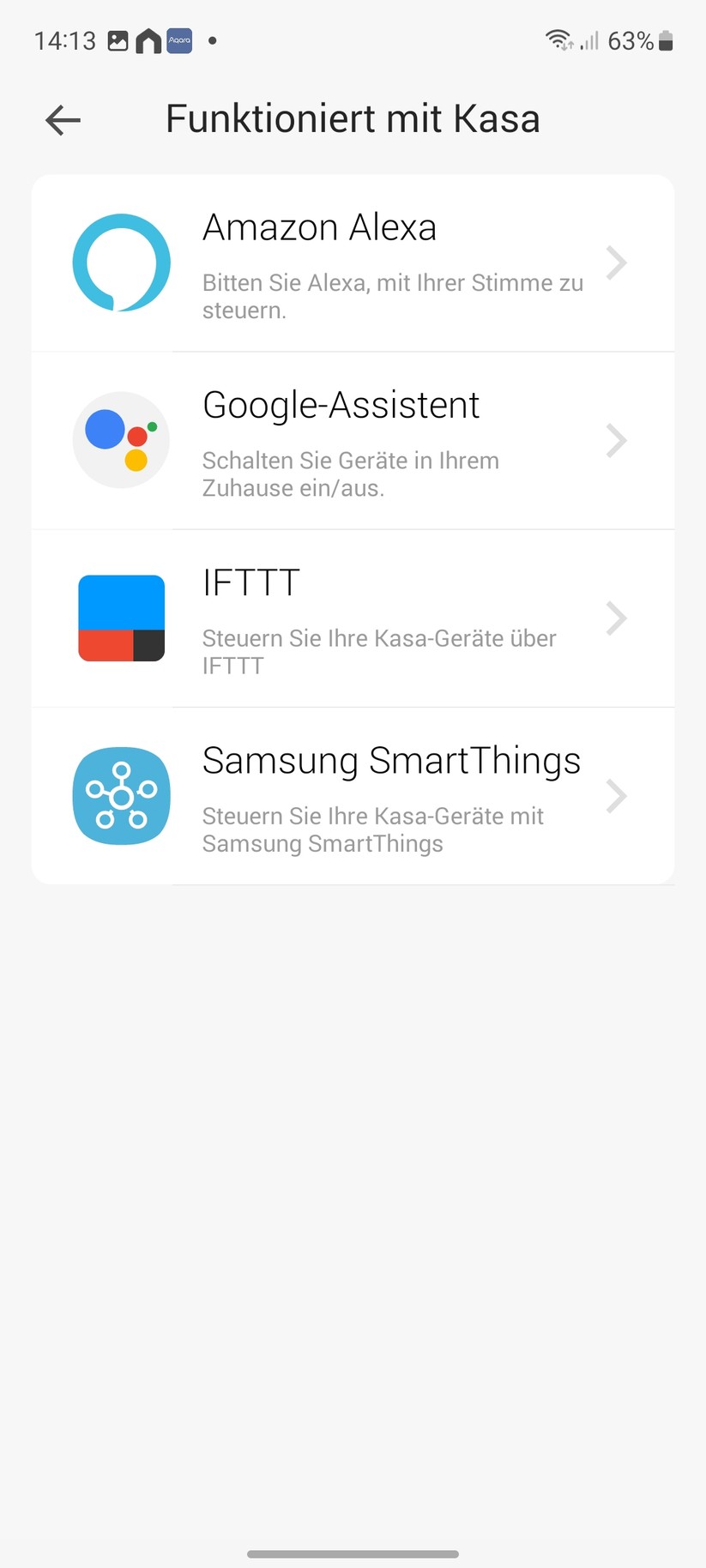706x1568 pixels.
Task: Open the Aqara notification icon in status bar
Action: [178, 40]
